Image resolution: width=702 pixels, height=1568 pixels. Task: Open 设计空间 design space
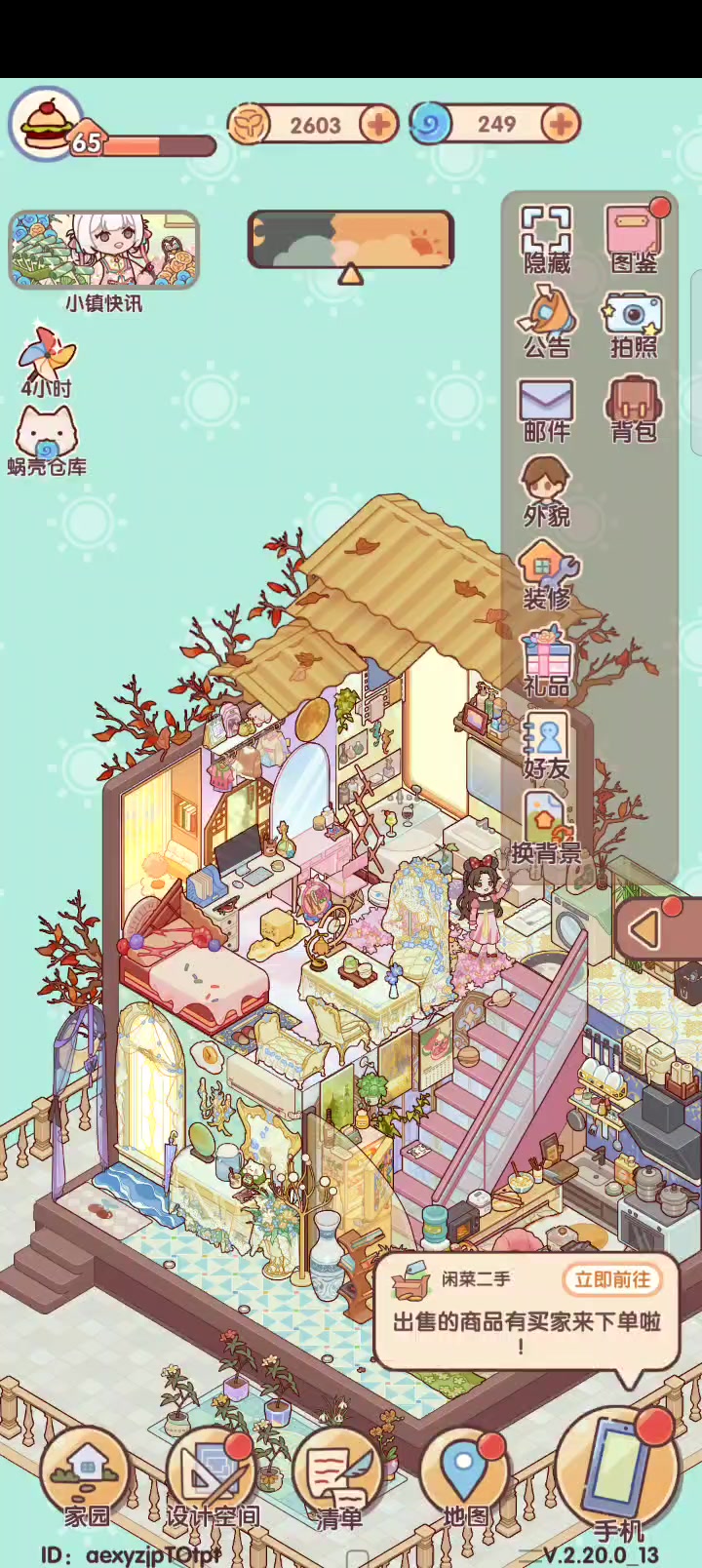click(213, 1480)
